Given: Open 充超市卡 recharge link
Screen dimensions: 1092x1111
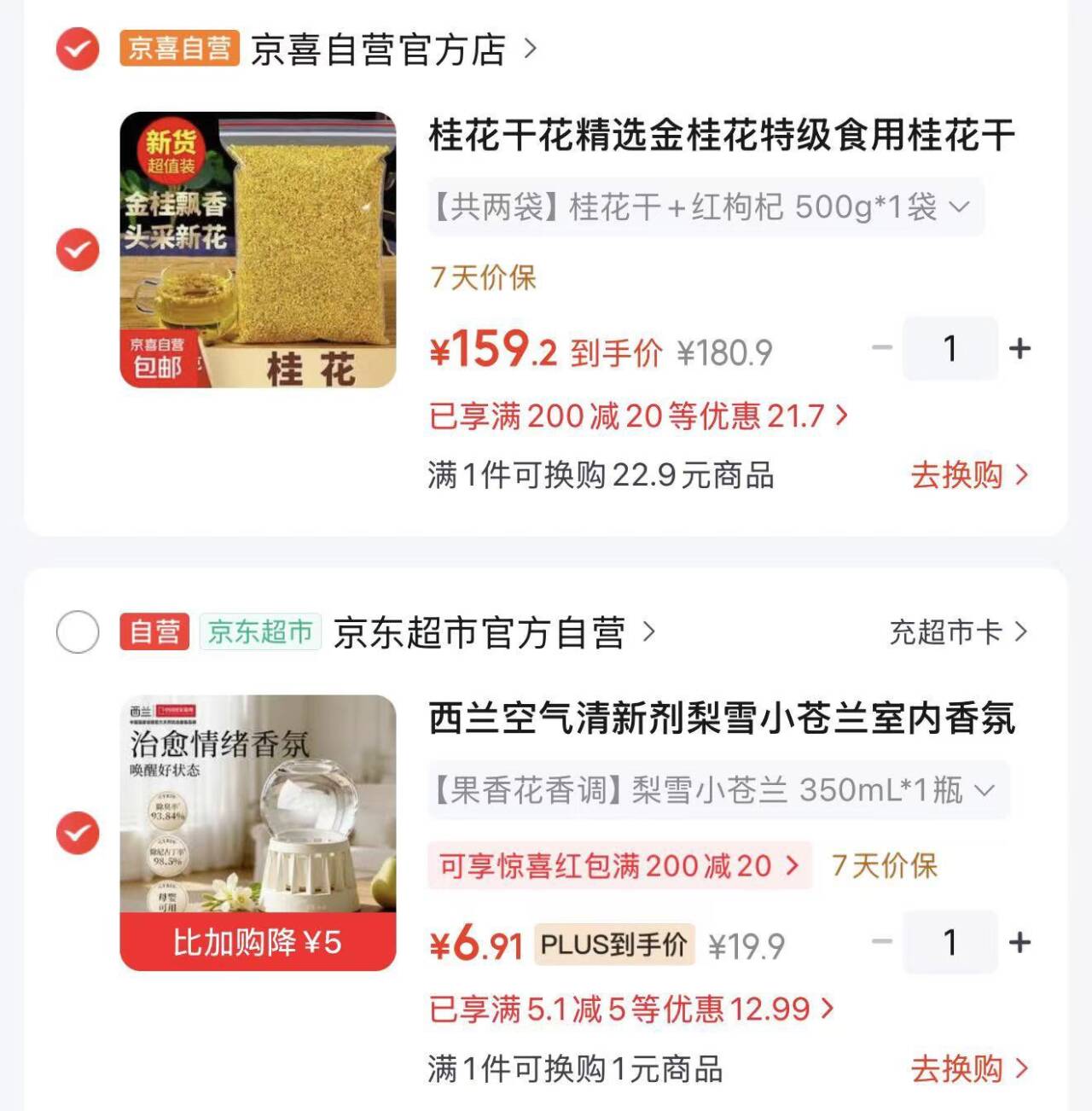Looking at the screenshot, I should click(958, 632).
